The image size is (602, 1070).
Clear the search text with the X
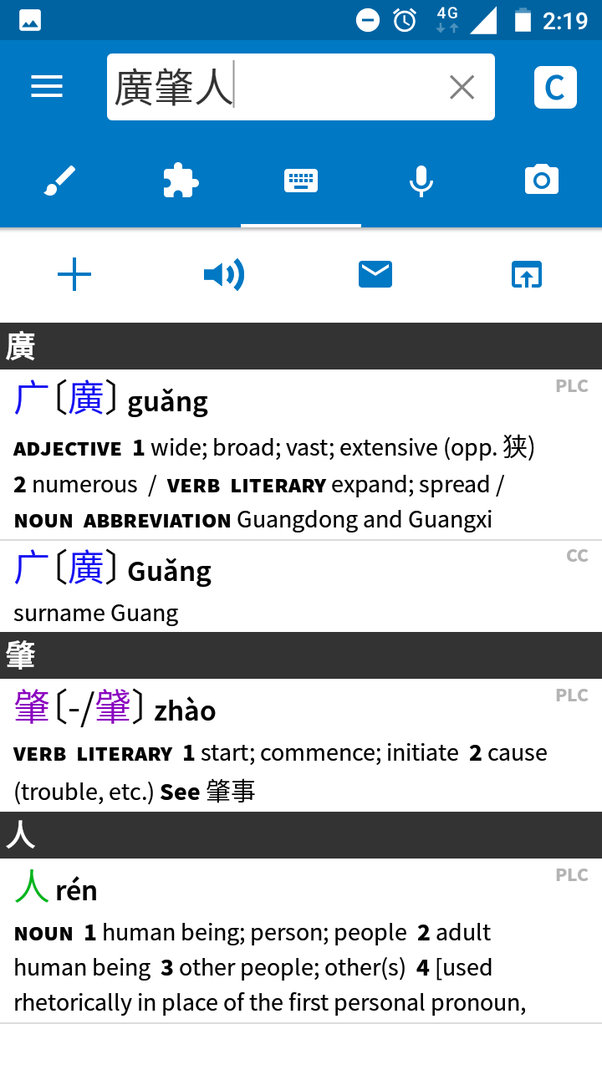462,87
